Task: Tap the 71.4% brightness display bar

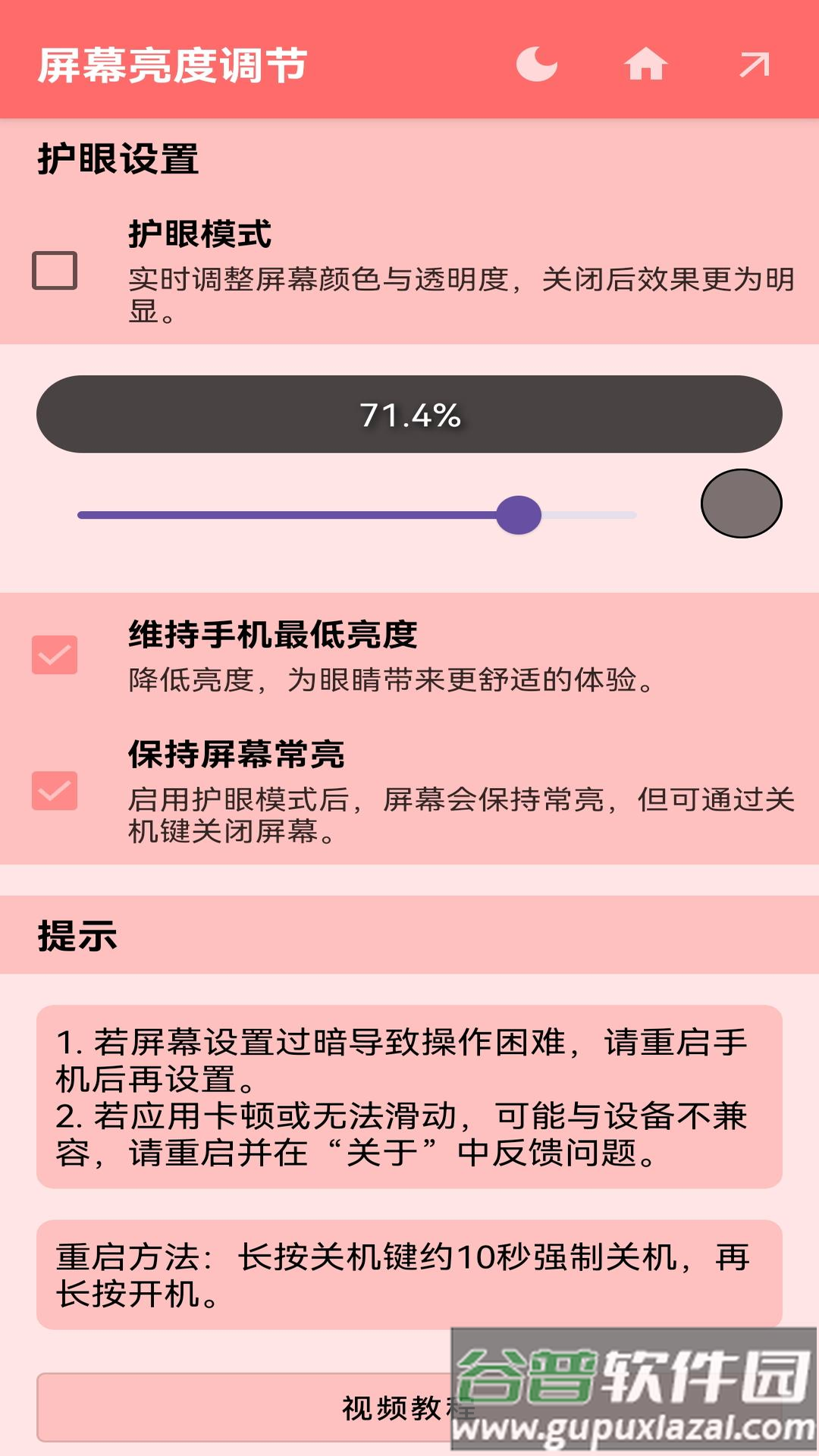Action: pyautogui.click(x=409, y=415)
